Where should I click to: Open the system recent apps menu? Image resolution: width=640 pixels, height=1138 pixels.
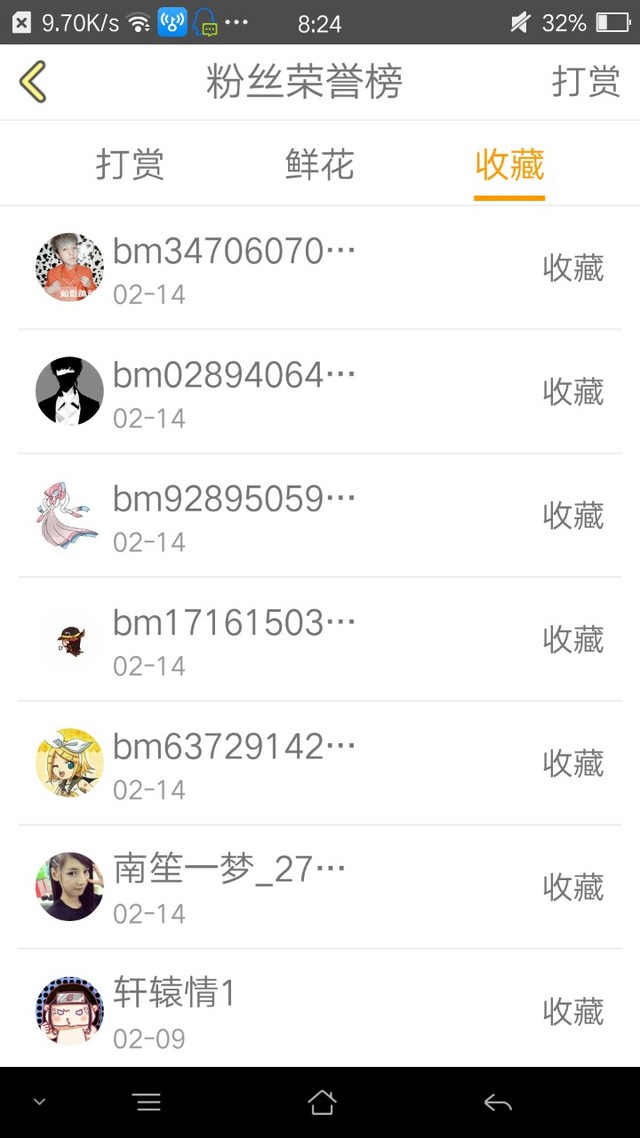147,1102
